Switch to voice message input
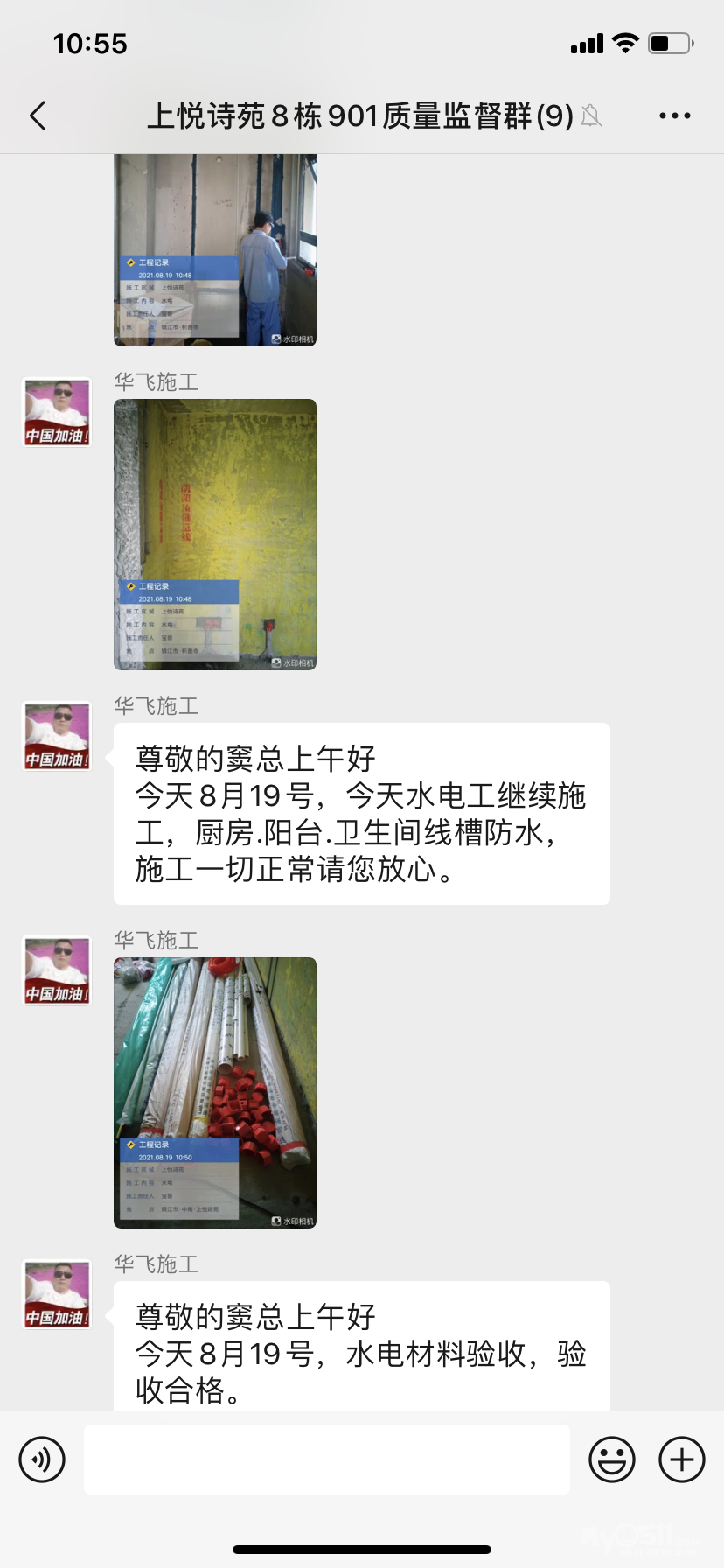The width and height of the screenshot is (724, 1568). pos(42,1459)
